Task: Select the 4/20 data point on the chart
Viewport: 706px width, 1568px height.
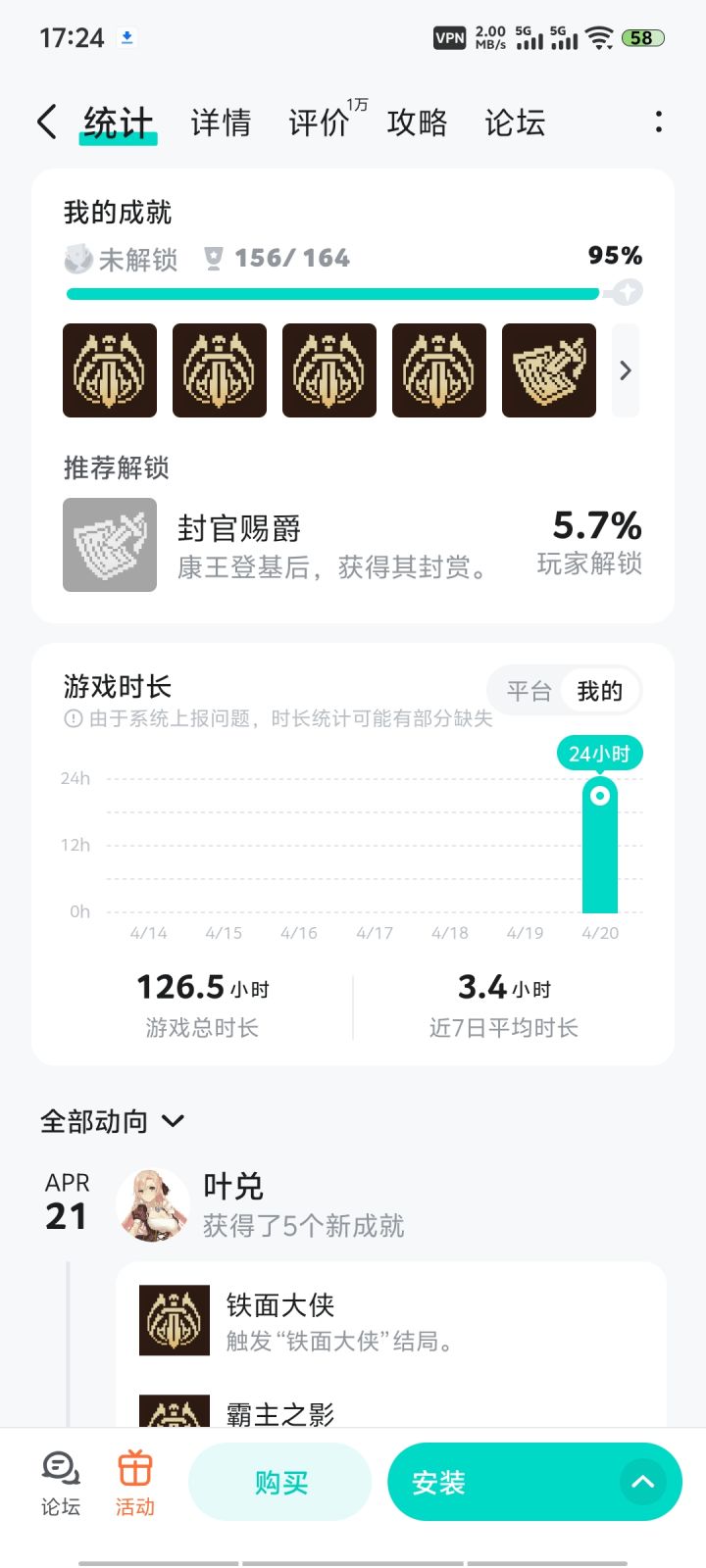Action: point(601,796)
